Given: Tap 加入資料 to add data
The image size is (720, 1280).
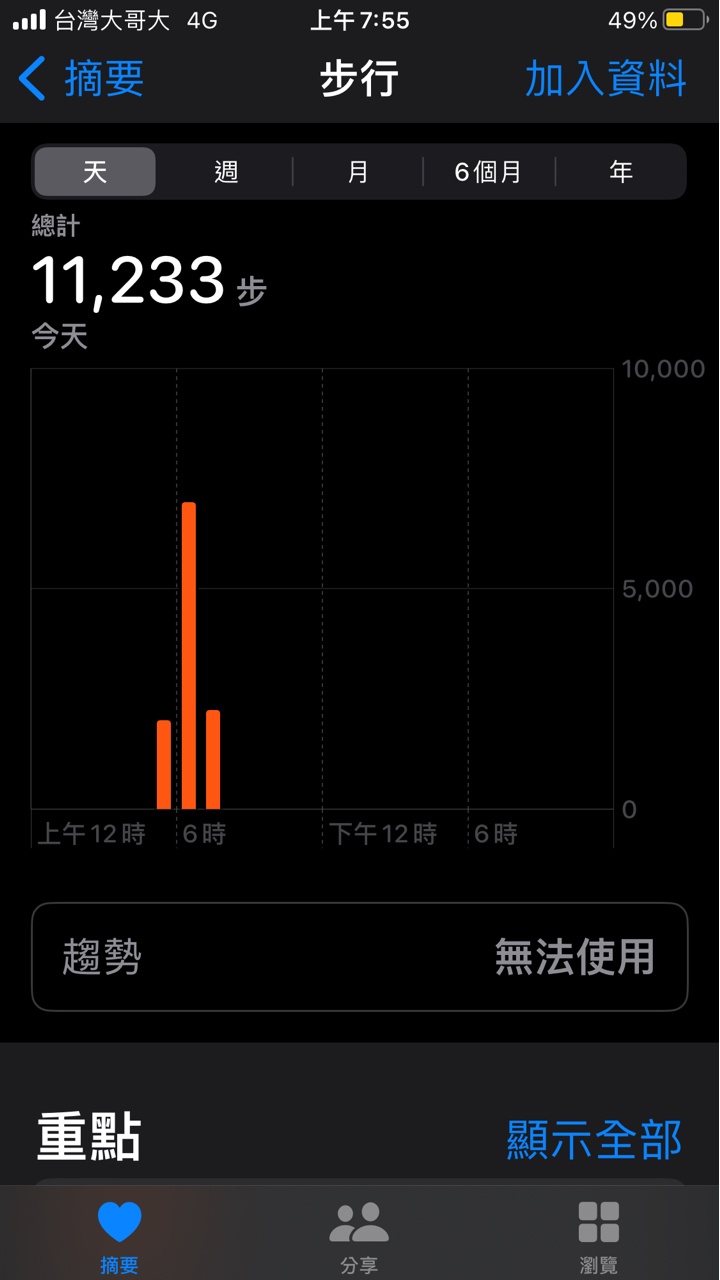Looking at the screenshot, I should [x=605, y=79].
